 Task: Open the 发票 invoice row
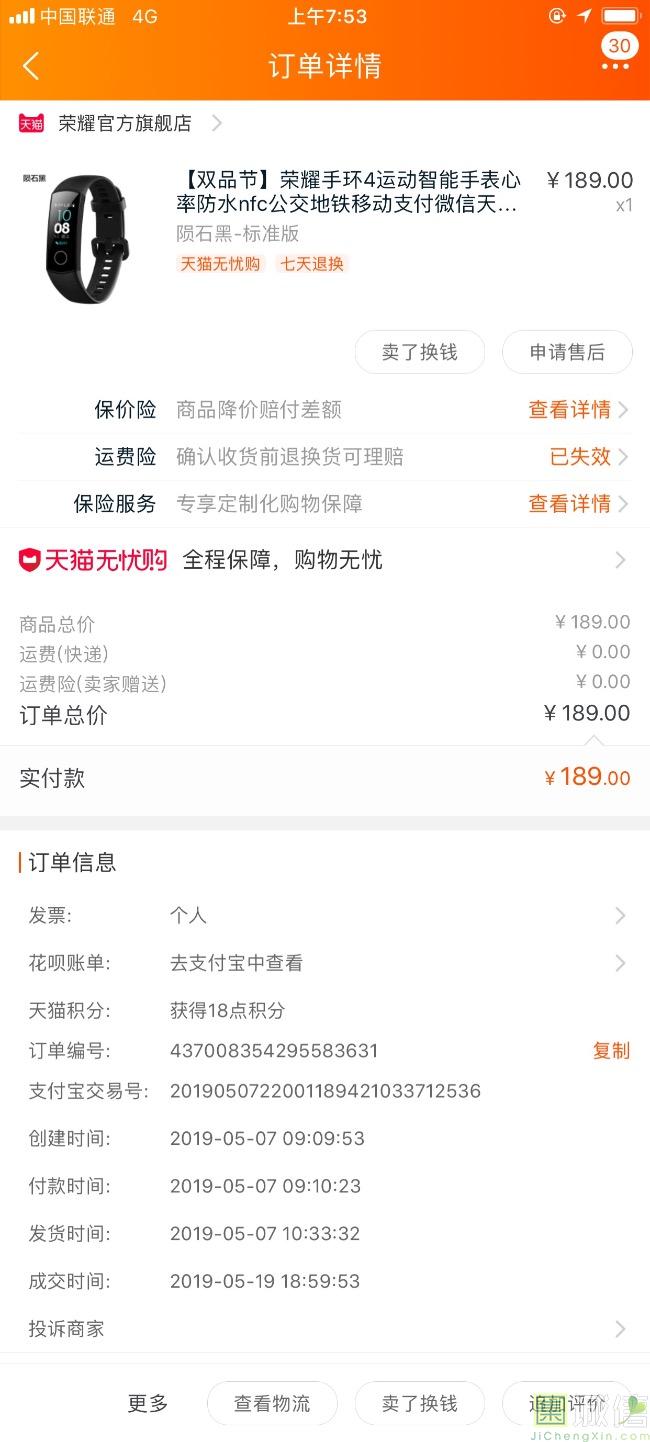click(325, 915)
